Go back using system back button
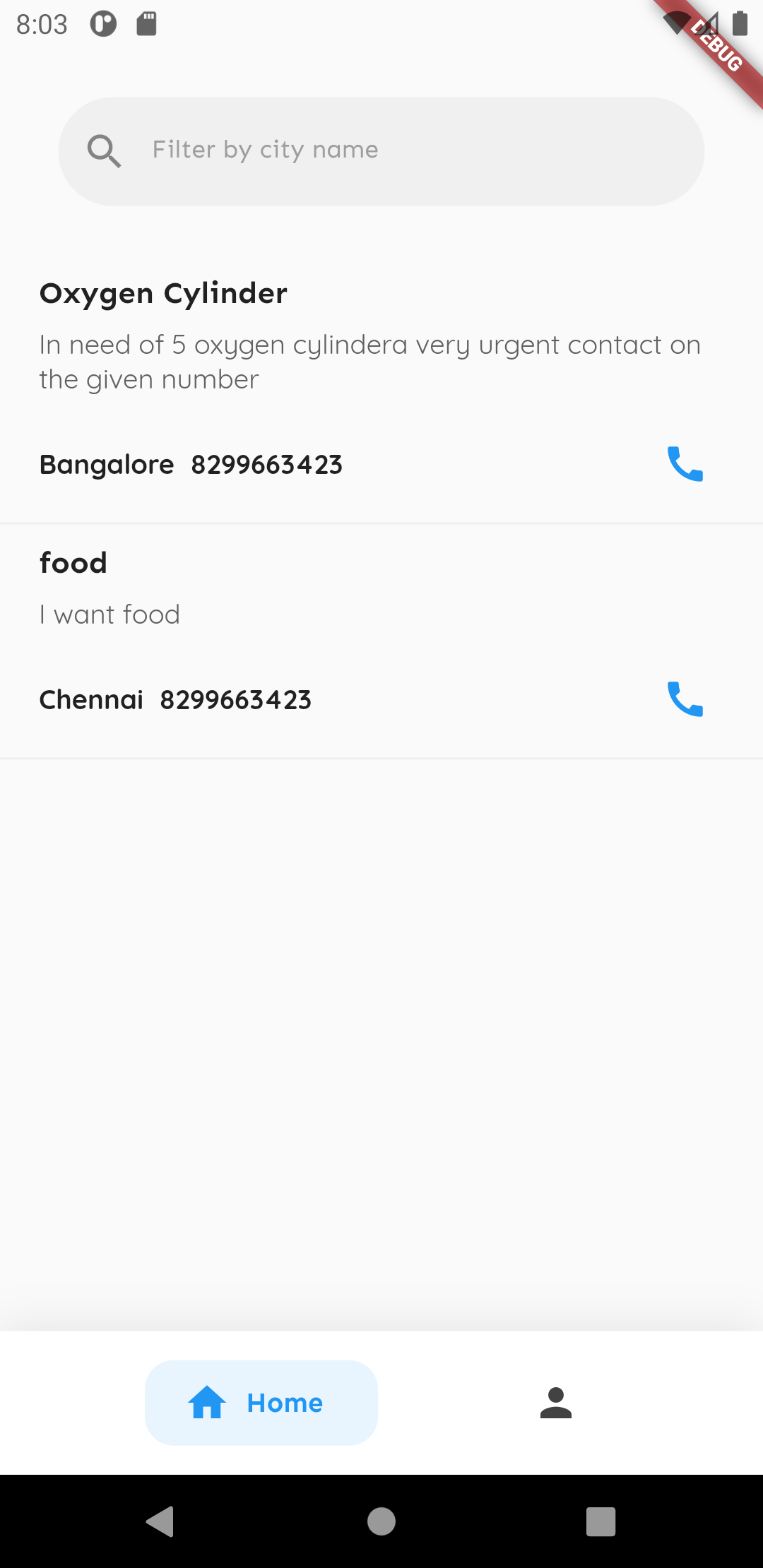 [x=160, y=1521]
